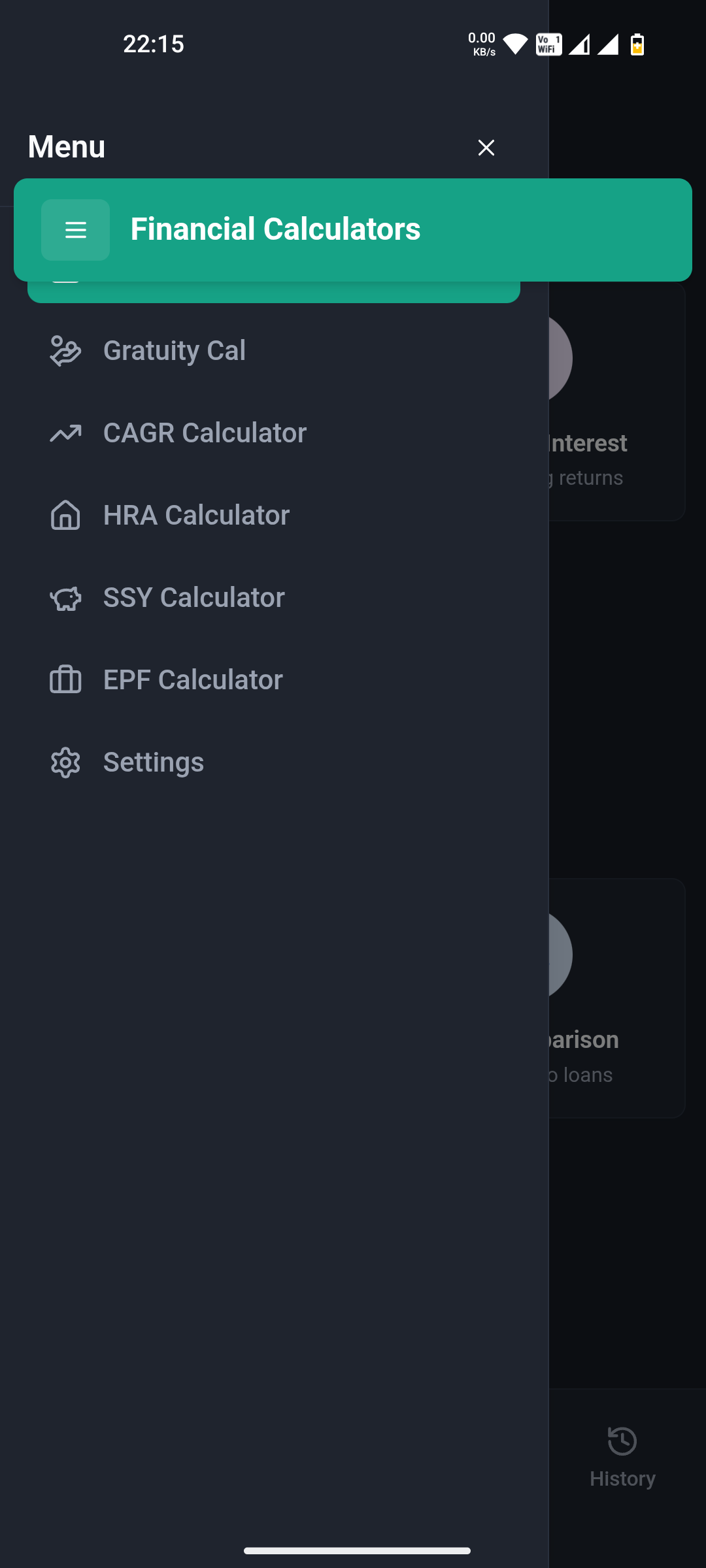The image size is (706, 1568).
Task: Open Settings via the gear icon
Action: pyautogui.click(x=65, y=762)
